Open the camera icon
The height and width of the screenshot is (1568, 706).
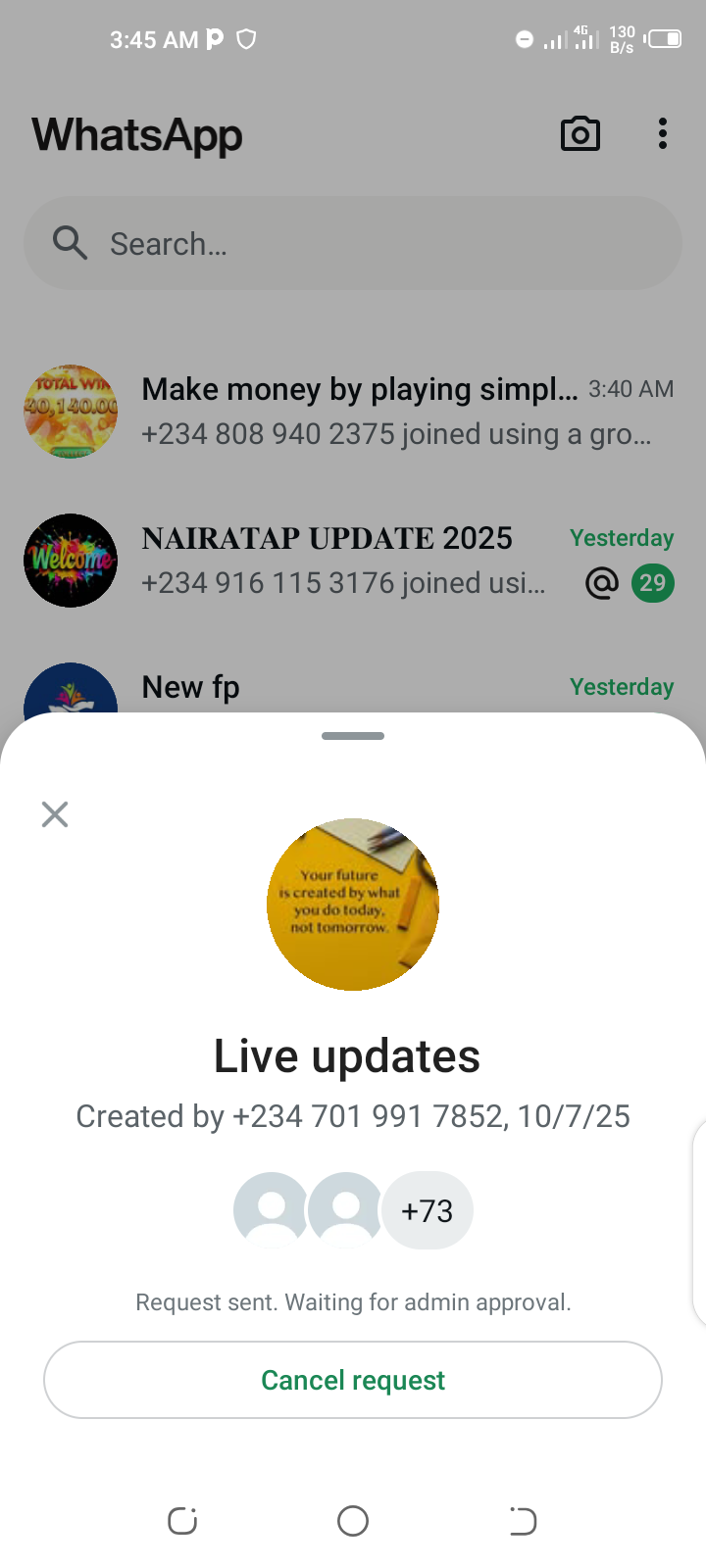[x=580, y=134]
